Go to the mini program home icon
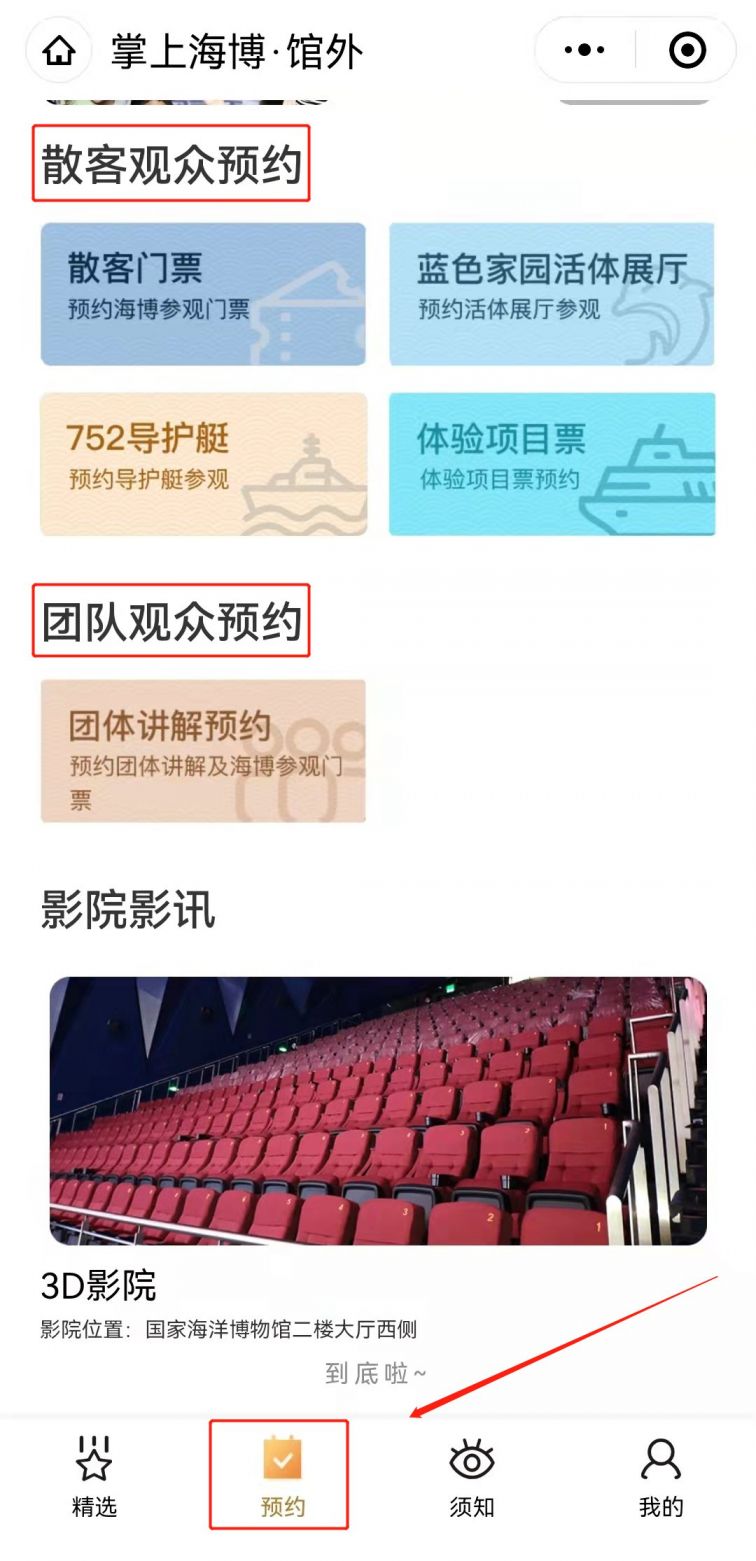756x1561 pixels. [59, 50]
